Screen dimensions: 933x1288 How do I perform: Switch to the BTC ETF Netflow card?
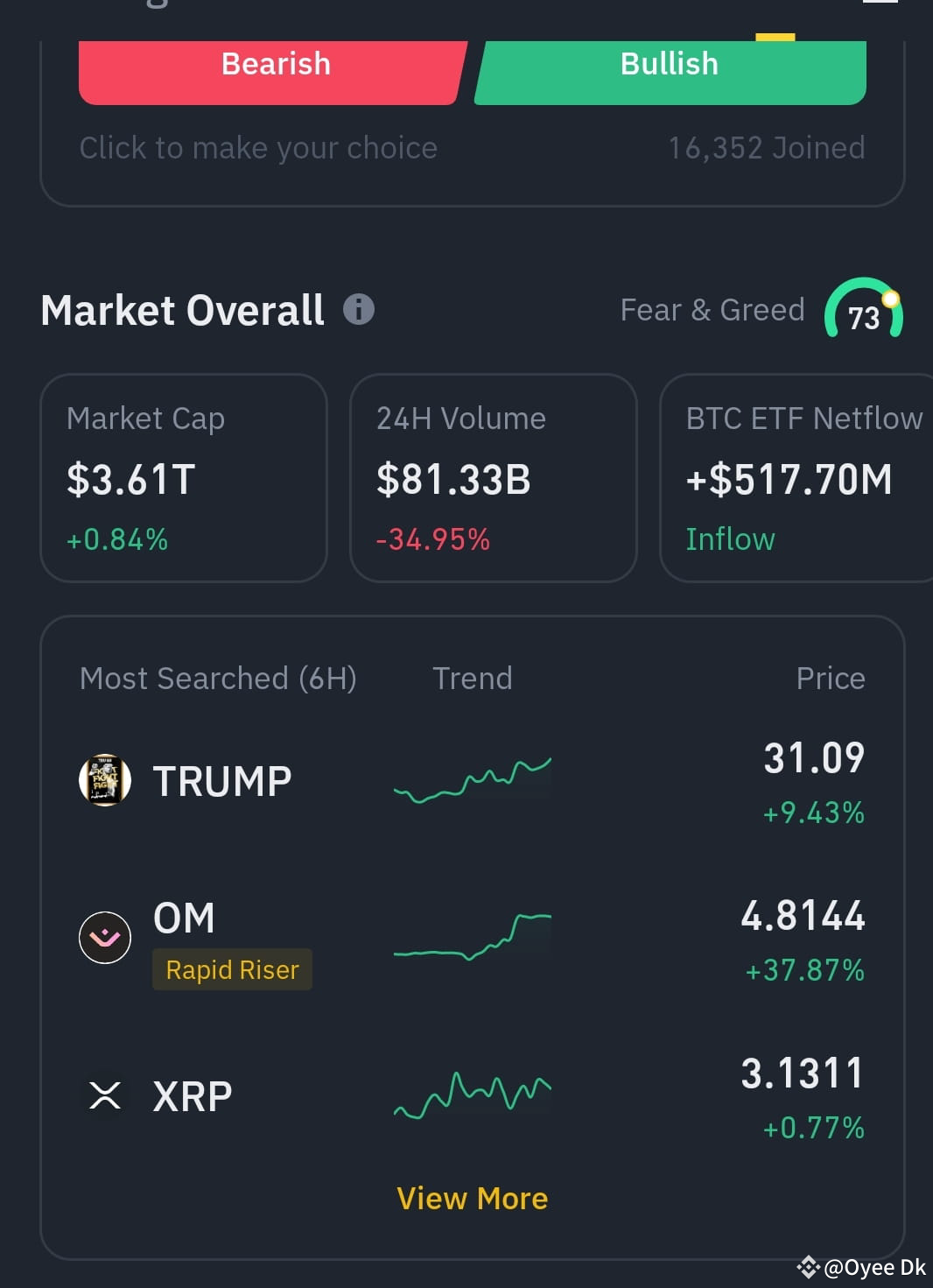(x=803, y=478)
